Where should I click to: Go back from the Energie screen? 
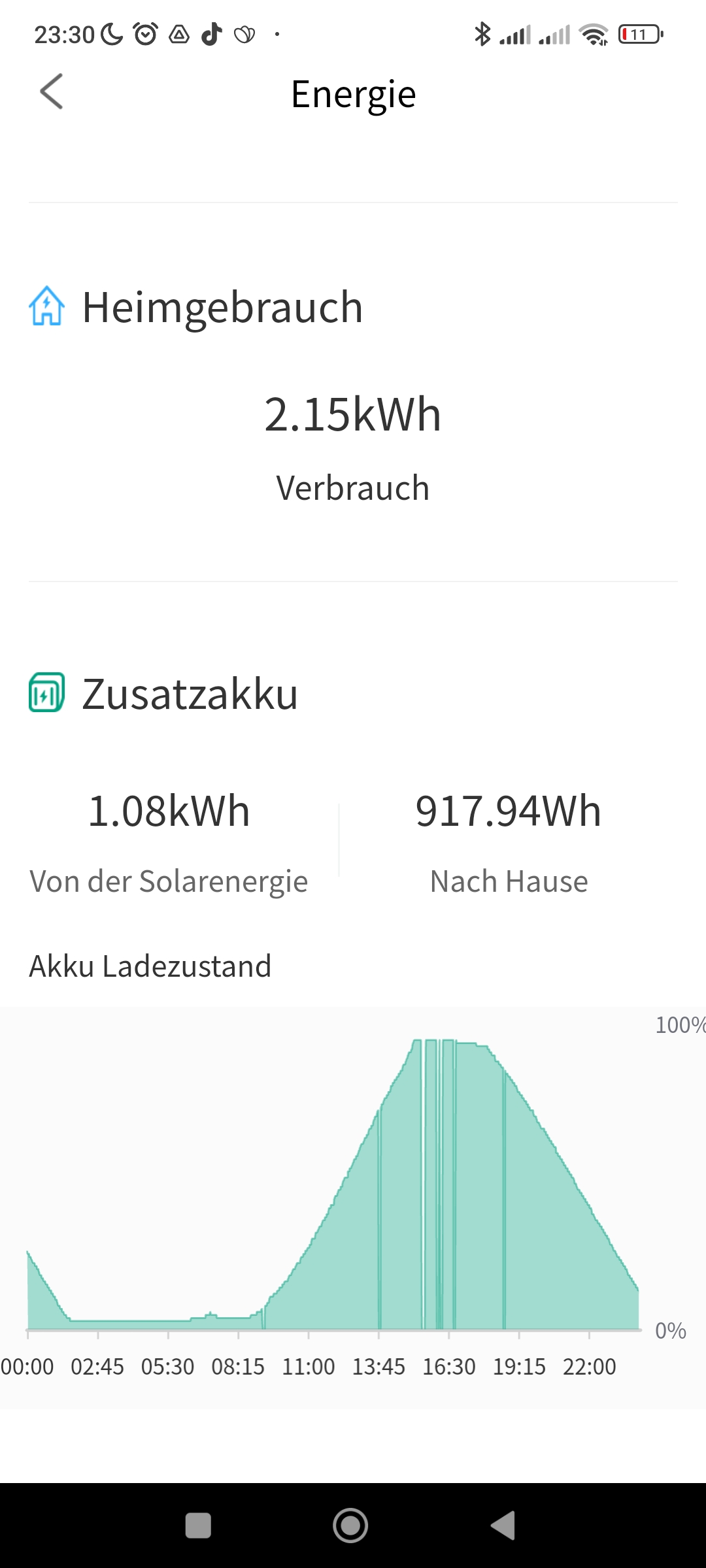coord(52,91)
